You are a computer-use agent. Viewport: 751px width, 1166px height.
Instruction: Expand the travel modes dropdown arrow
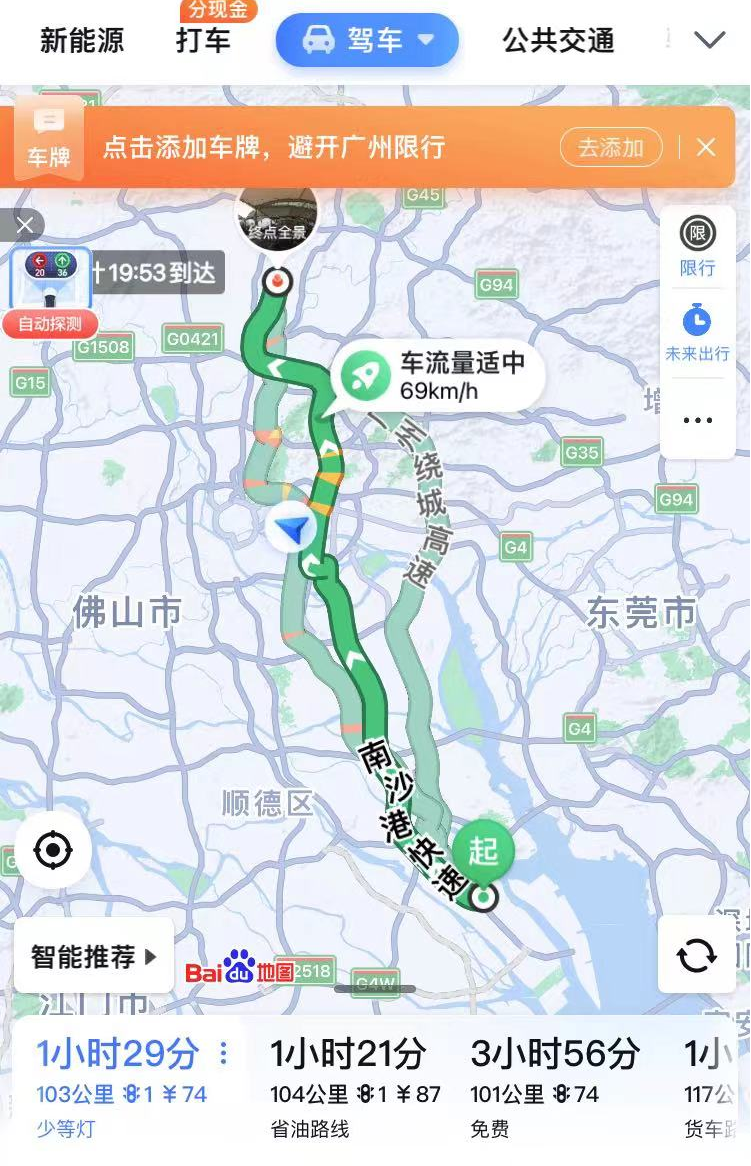(x=709, y=41)
